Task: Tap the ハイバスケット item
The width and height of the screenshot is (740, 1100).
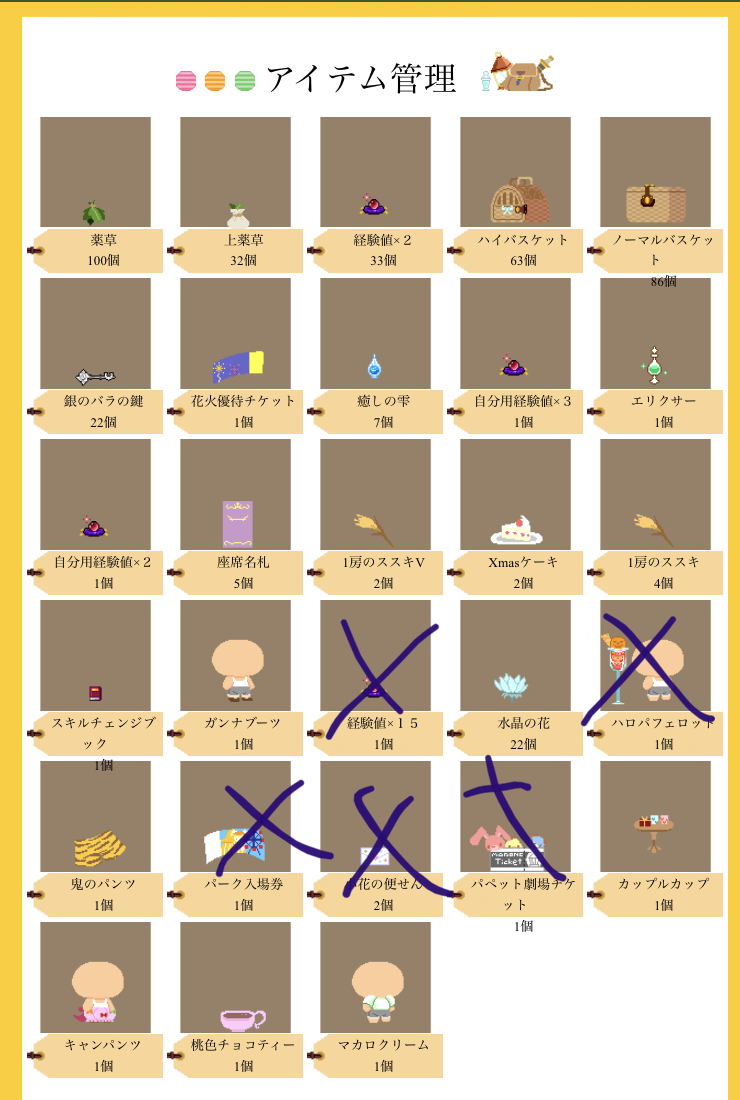Action: (515, 172)
